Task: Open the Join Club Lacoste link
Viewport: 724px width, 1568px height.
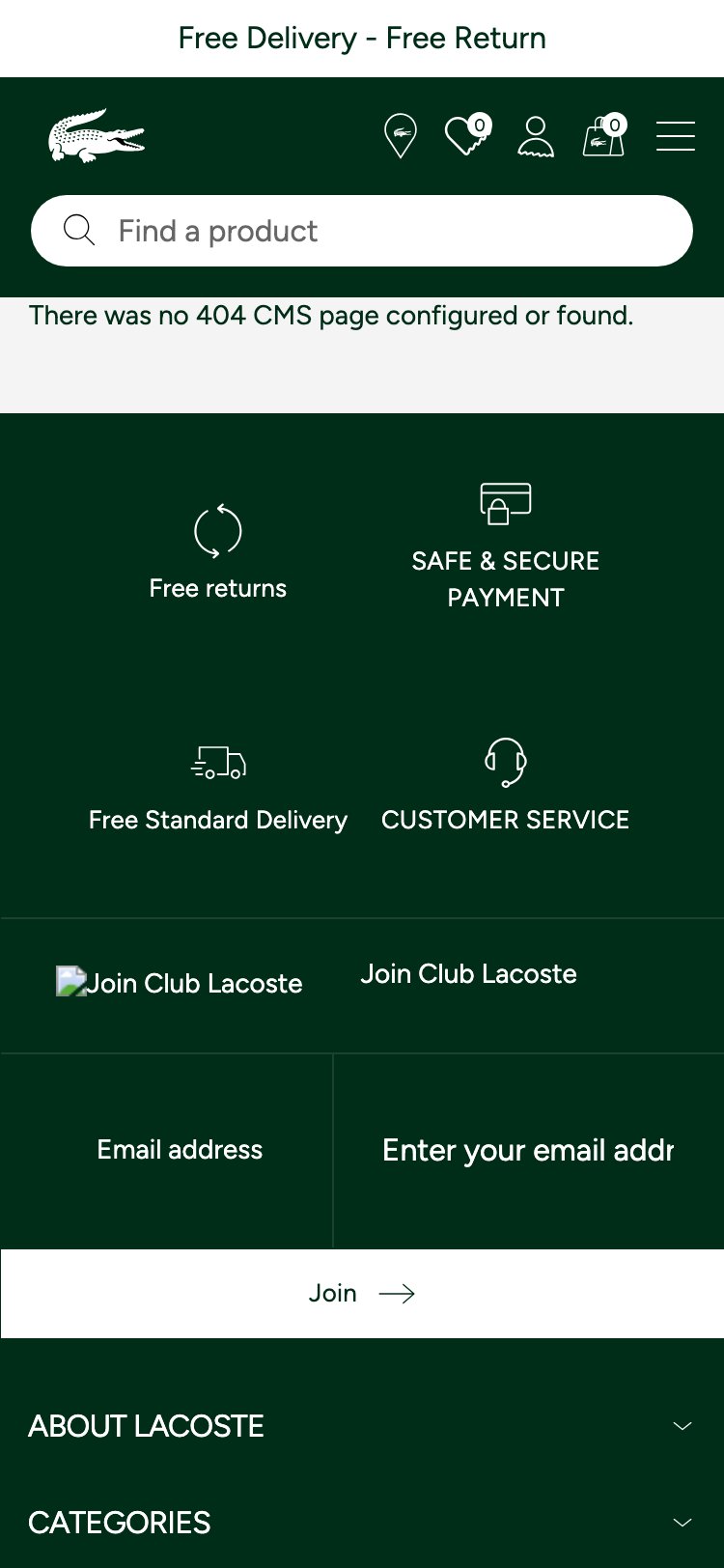Action: [468, 973]
